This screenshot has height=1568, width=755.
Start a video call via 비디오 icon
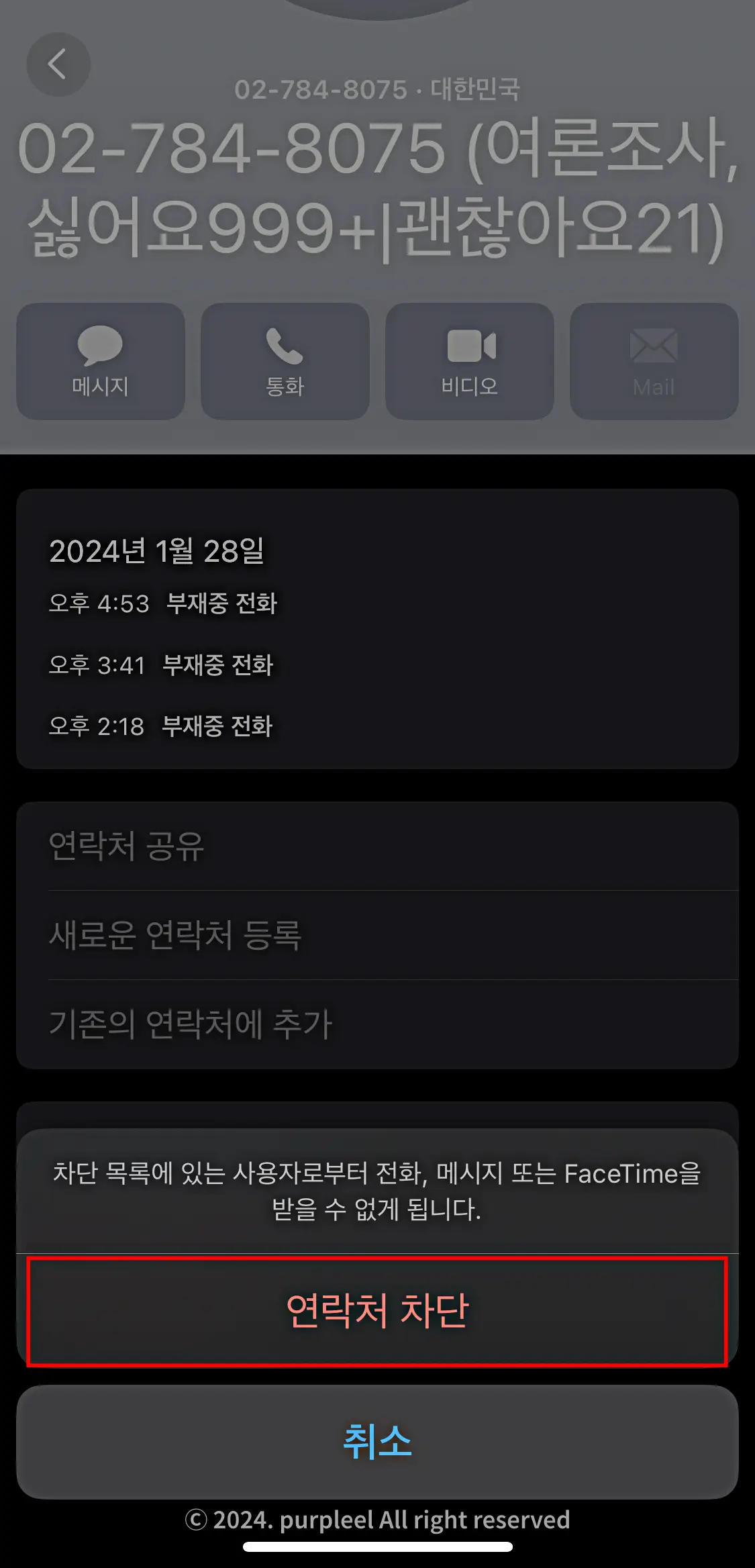(470, 362)
